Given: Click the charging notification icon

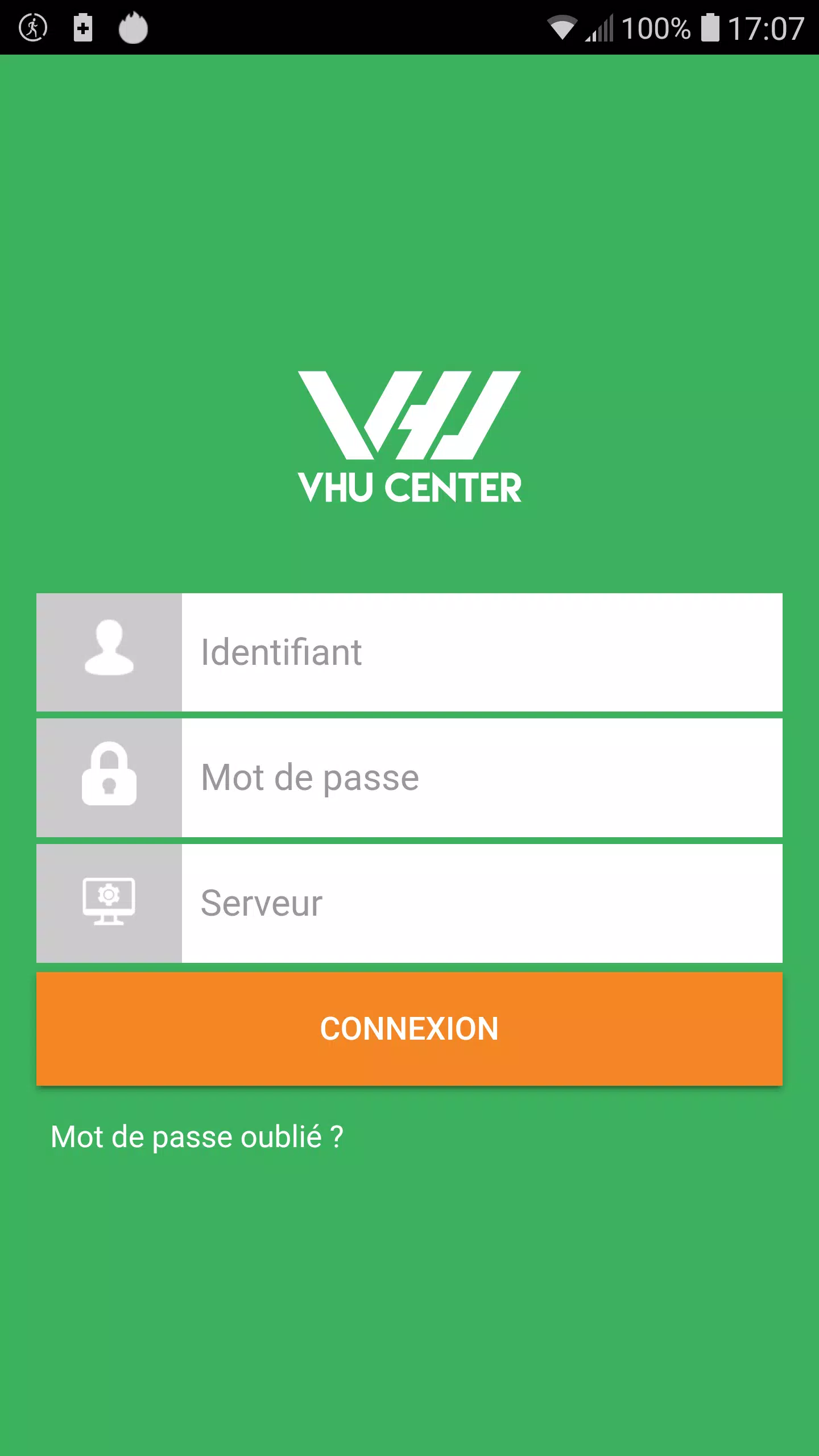Looking at the screenshot, I should coord(82,26).
